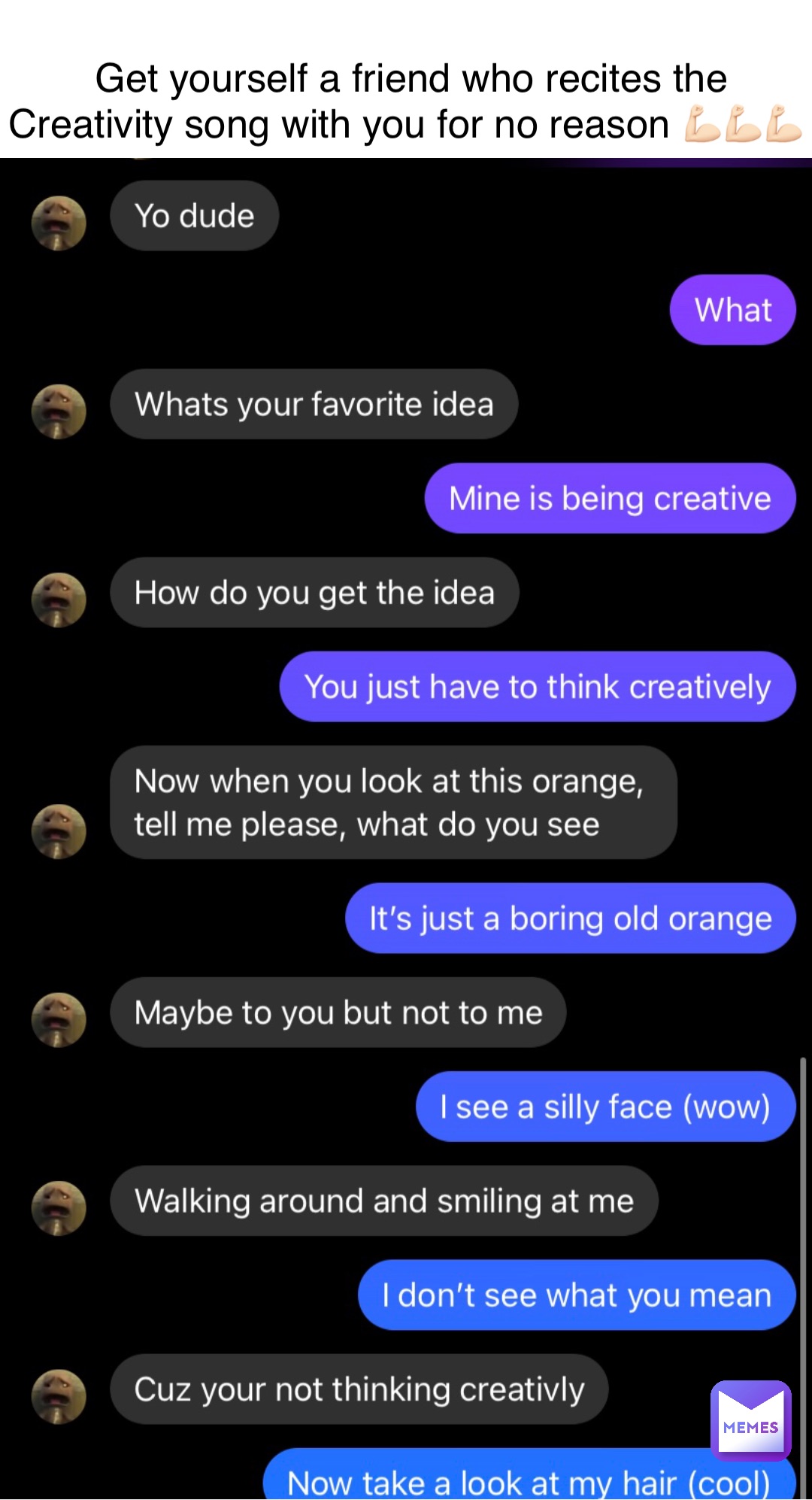This screenshot has width=812, height=1500.
Task: Select the 'What' reply bubble
Action: [x=732, y=309]
